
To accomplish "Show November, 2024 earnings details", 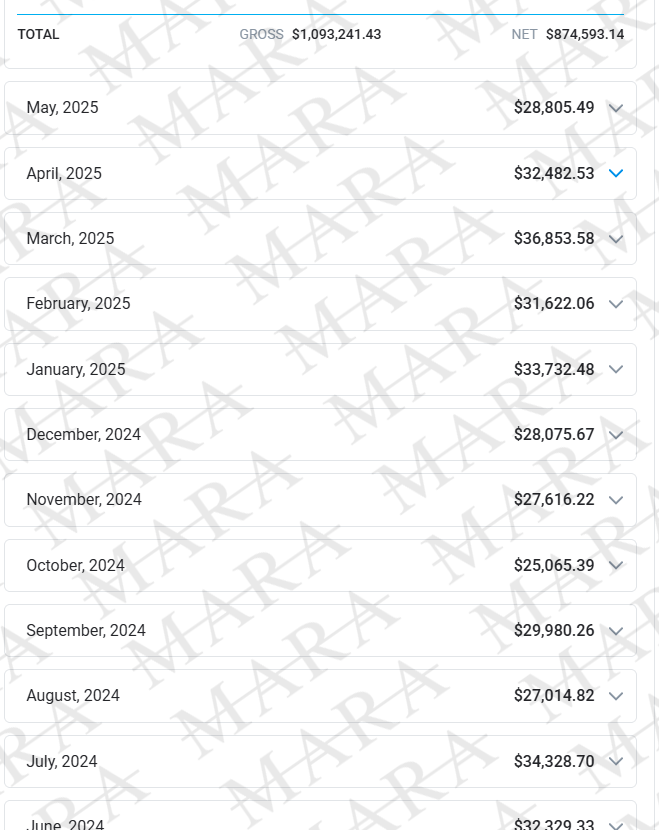I will [x=616, y=500].
